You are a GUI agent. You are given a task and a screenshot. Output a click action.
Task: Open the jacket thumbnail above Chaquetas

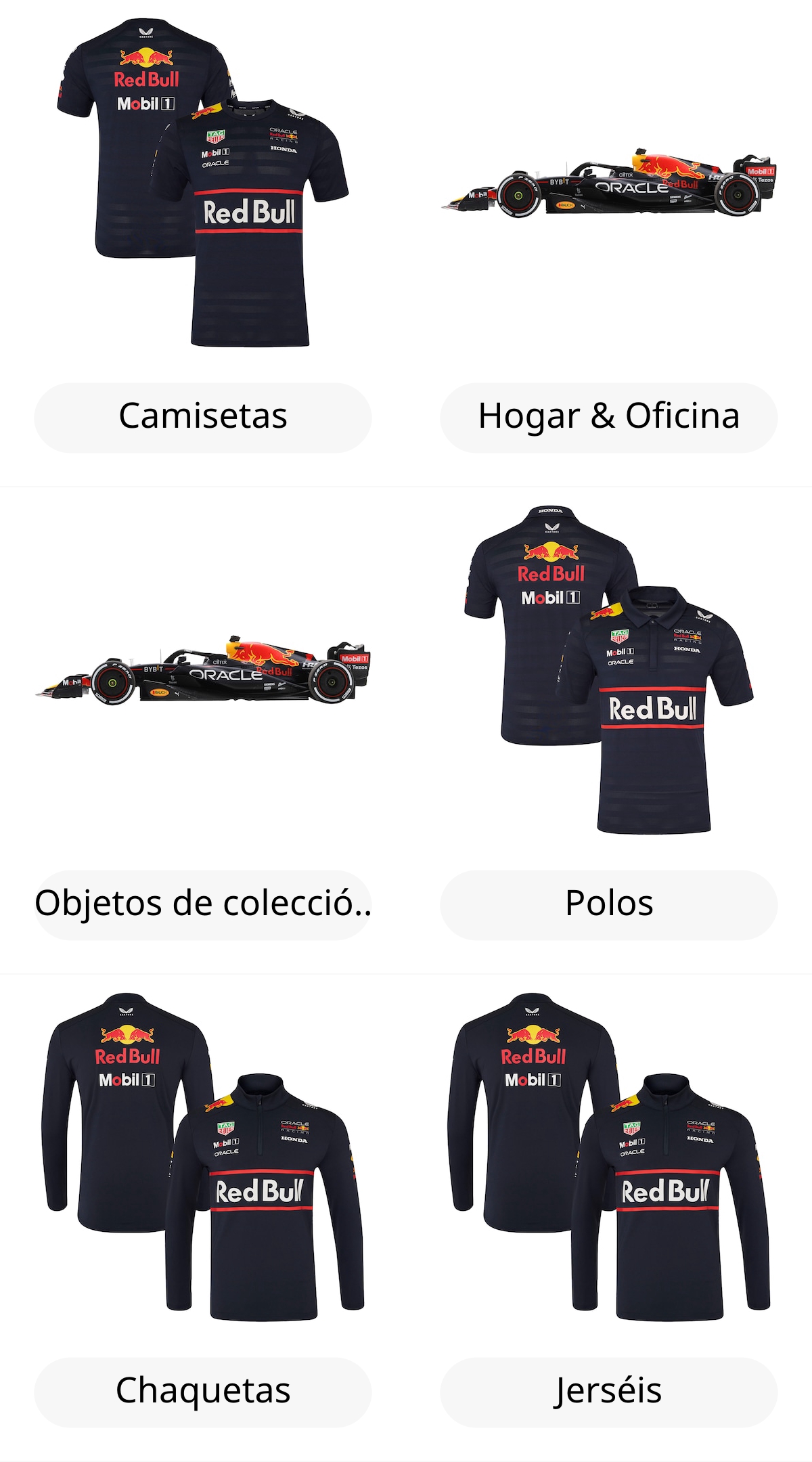[203, 1164]
